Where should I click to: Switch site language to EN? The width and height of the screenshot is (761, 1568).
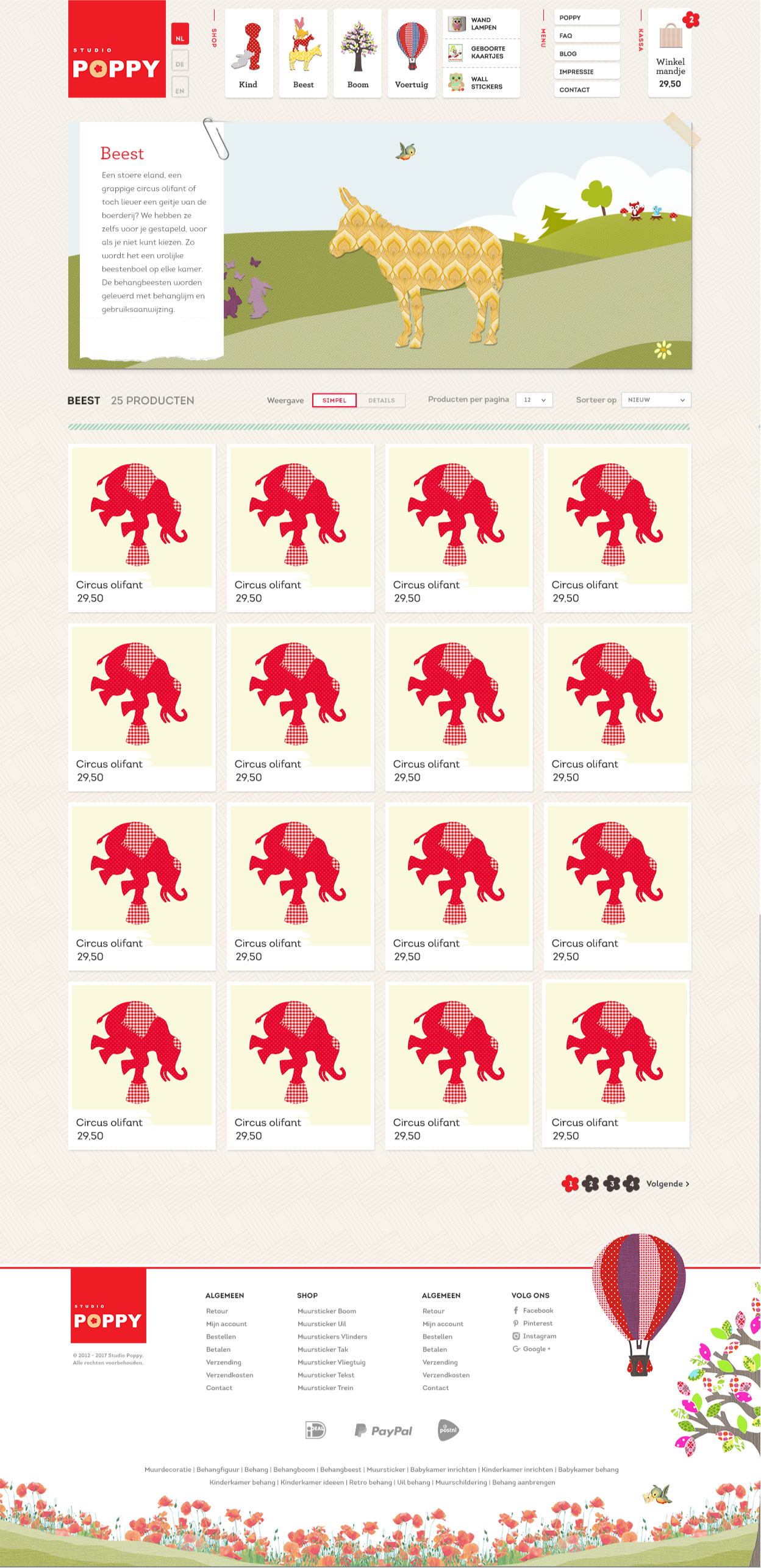click(x=180, y=88)
